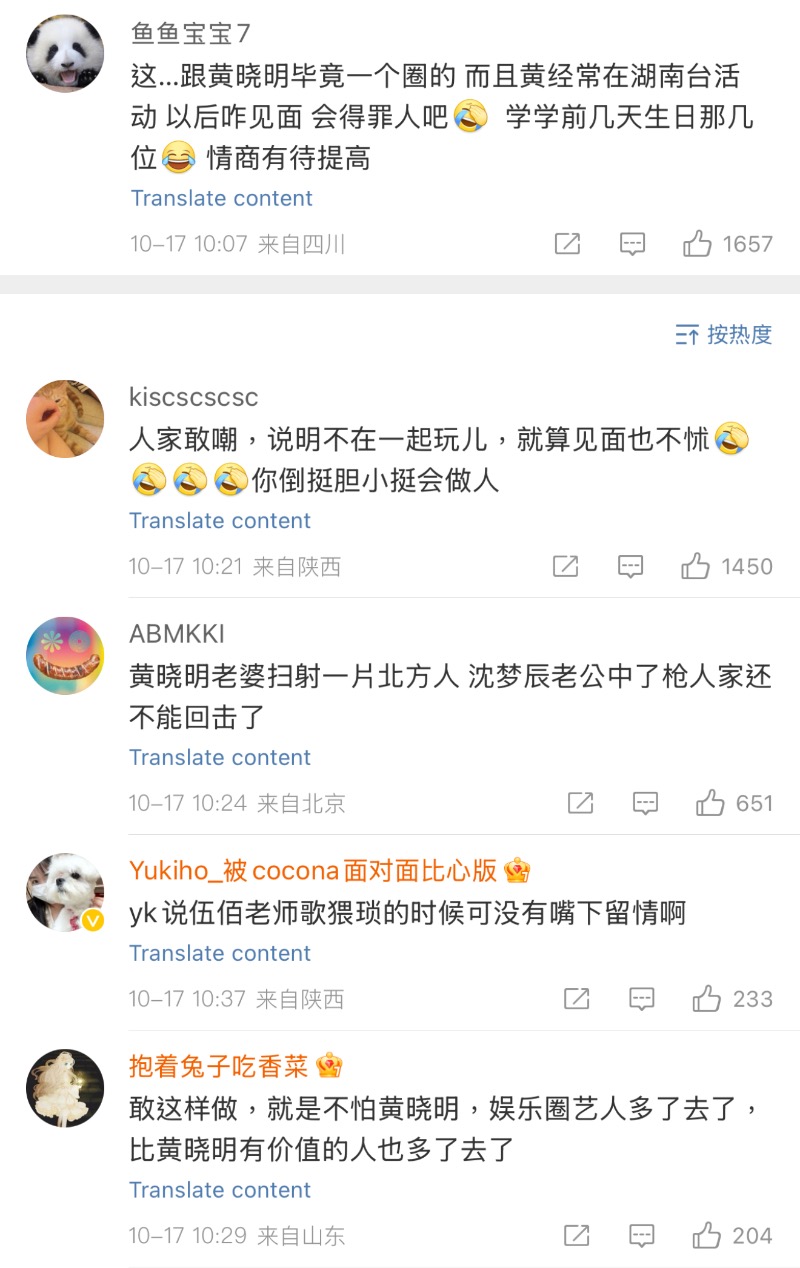Translate 抱着兔子吃香菜's comment
The width and height of the screenshot is (800, 1268).
(220, 1190)
